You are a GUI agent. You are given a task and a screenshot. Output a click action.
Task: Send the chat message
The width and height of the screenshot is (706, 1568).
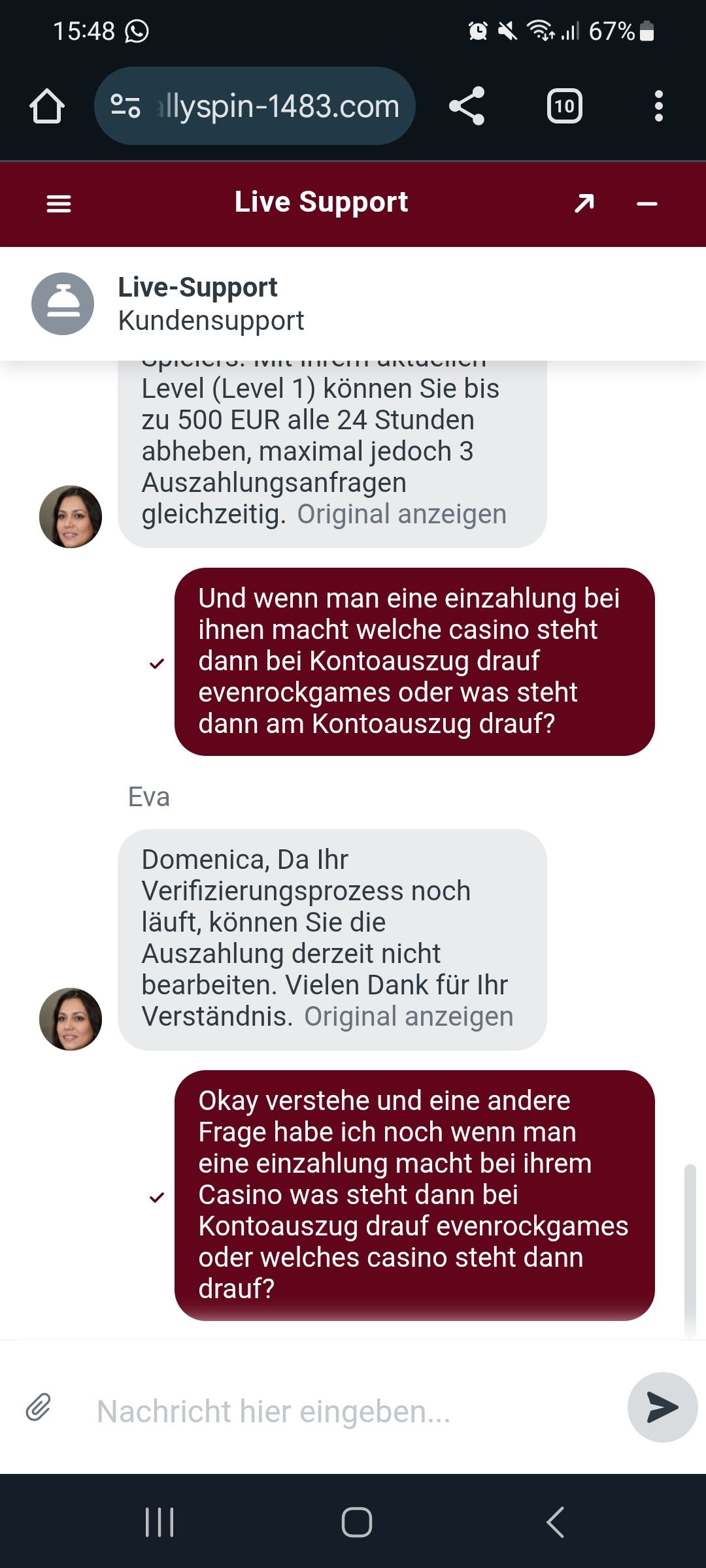point(662,1407)
